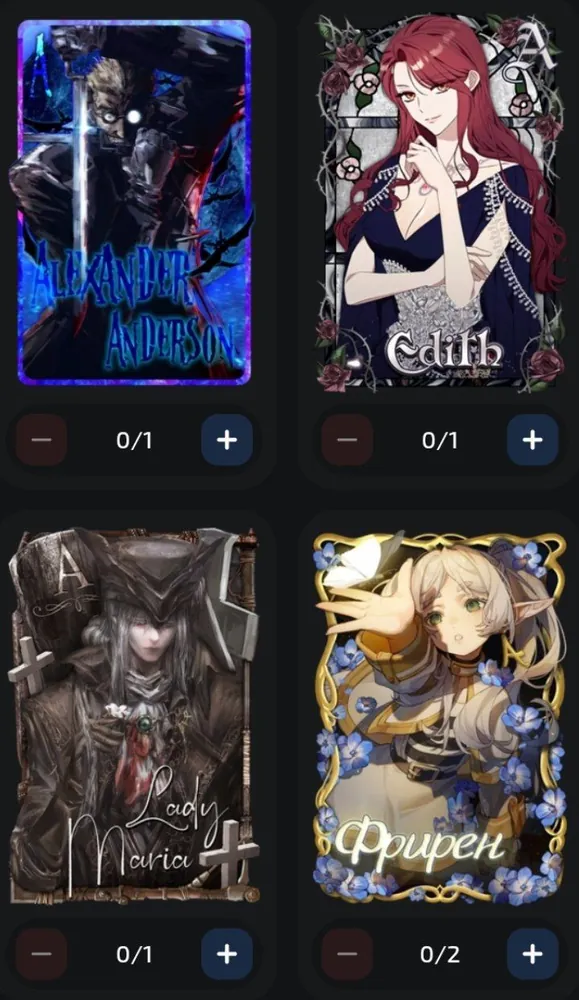Viewport: 579px width, 1000px height.
Task: Select the Фрирен card
Action: point(440,717)
